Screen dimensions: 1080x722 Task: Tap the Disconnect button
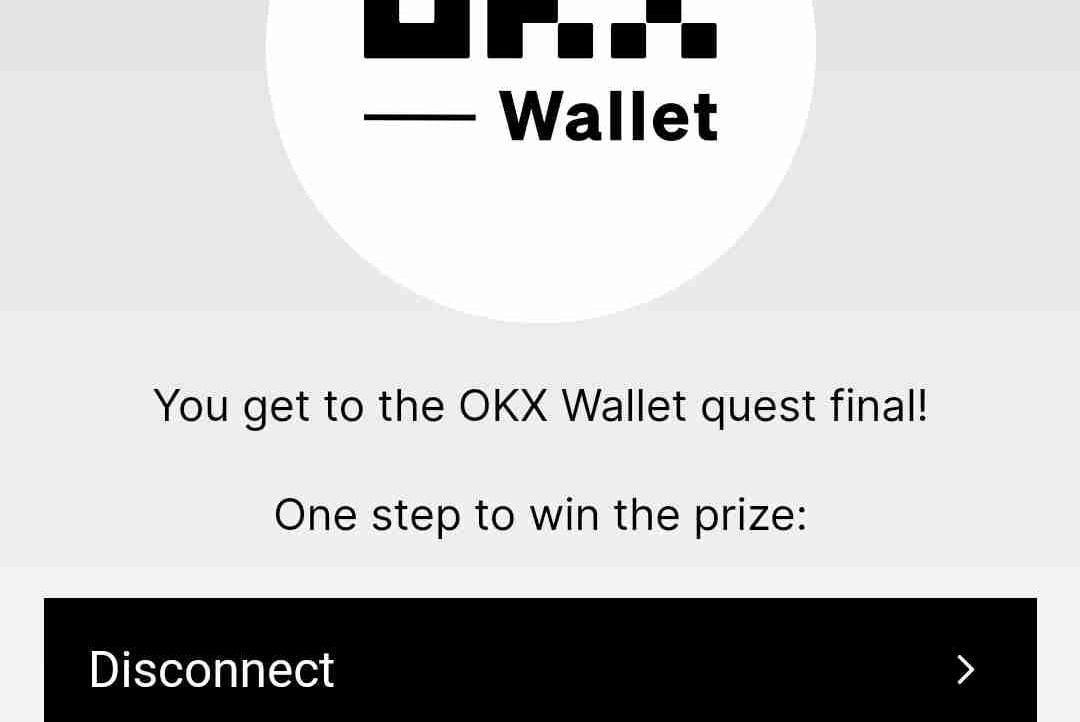click(540, 660)
